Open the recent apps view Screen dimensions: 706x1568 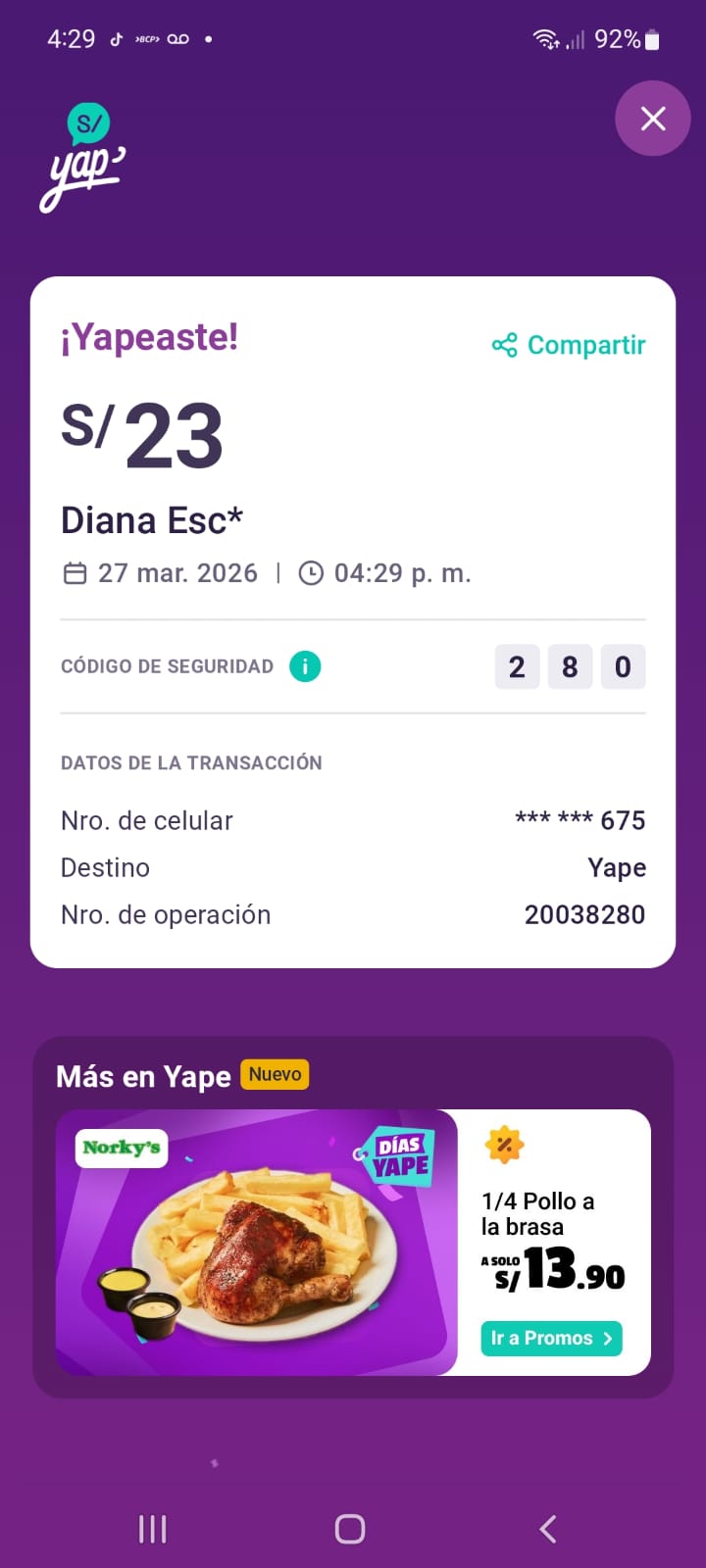(153, 1529)
